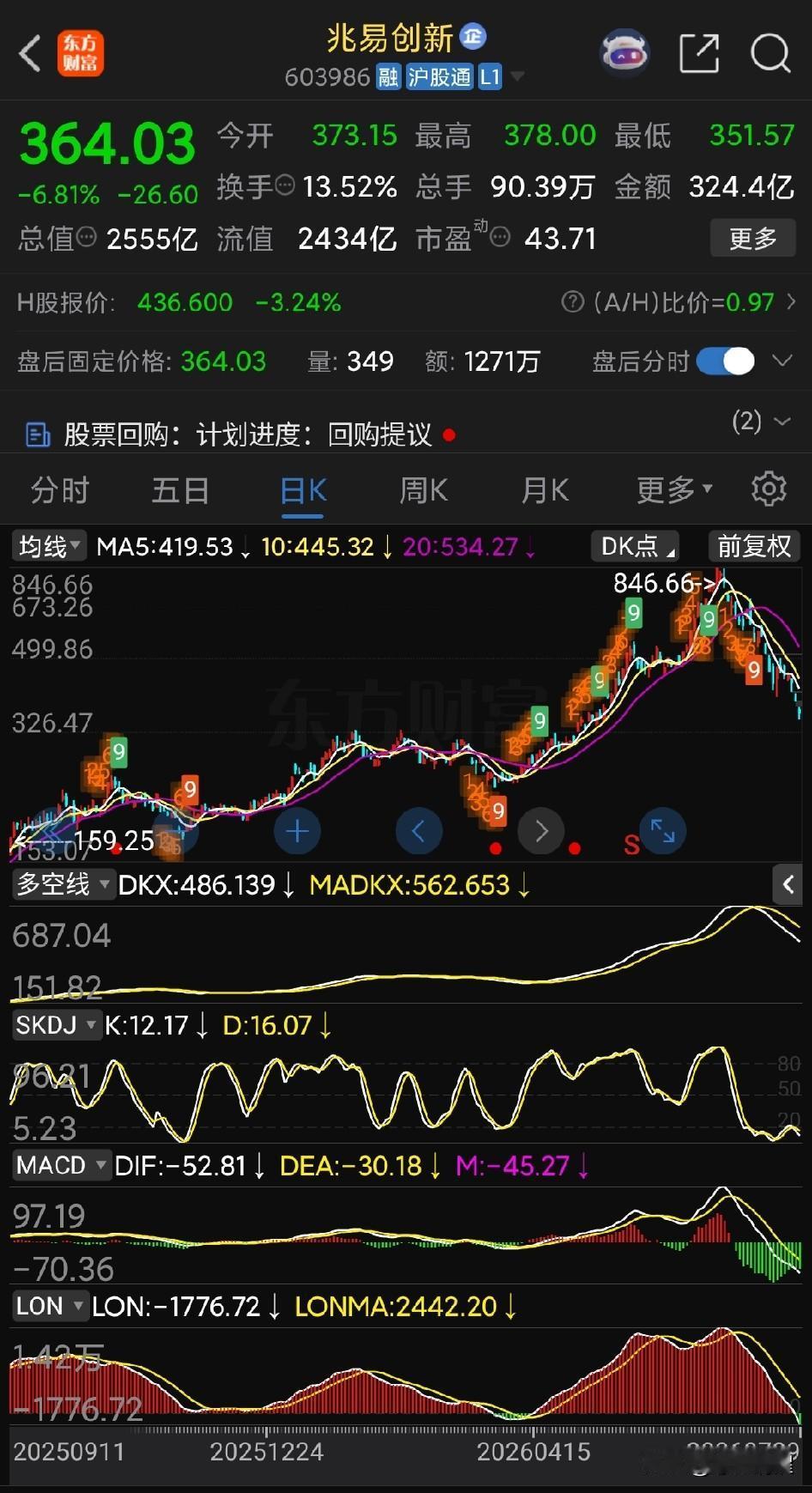The width and height of the screenshot is (812, 1493).
Task: Open the robot assistant icon
Action: coord(624,53)
